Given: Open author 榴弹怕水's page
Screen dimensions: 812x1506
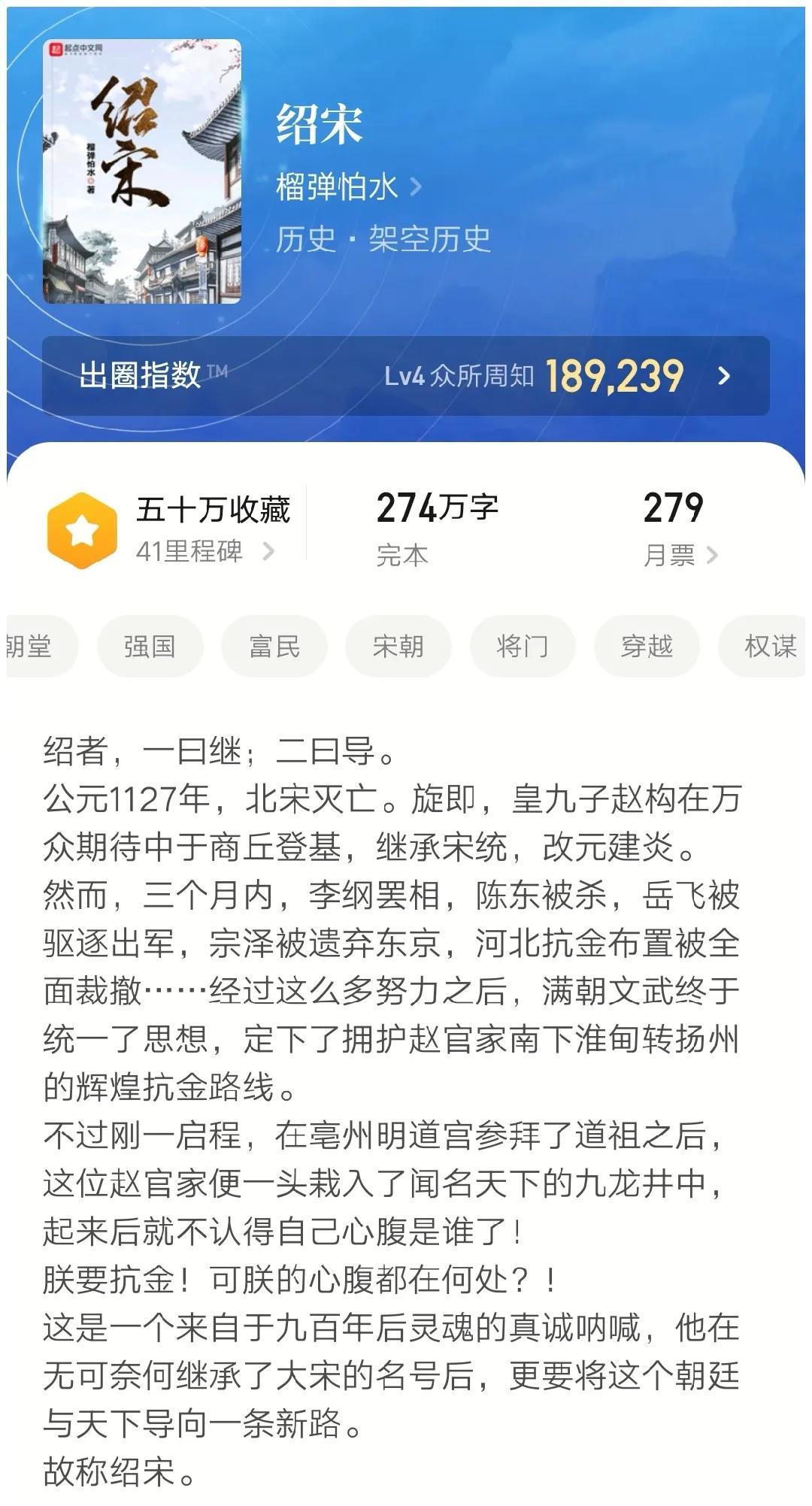Looking at the screenshot, I should 347,186.
